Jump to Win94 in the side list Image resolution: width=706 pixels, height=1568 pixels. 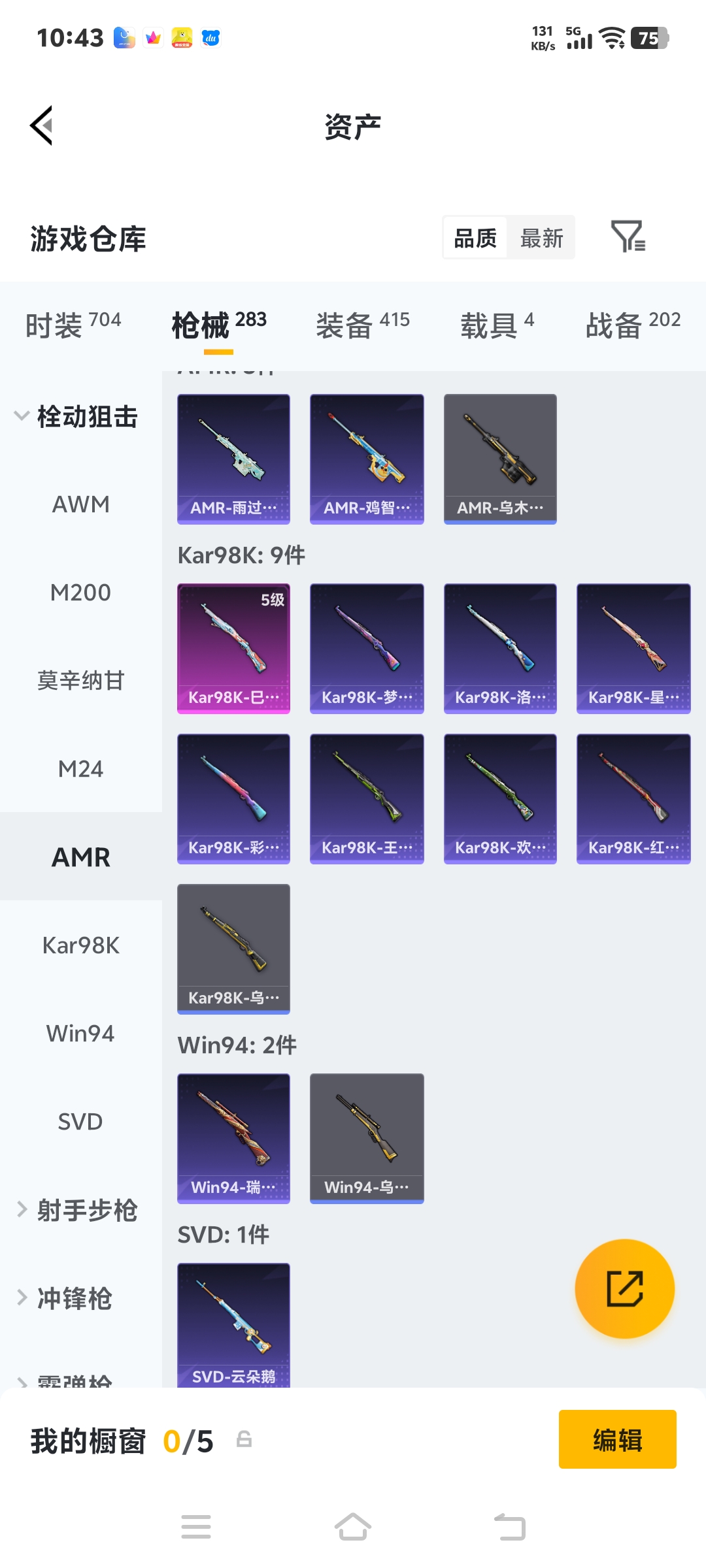[x=80, y=1034]
